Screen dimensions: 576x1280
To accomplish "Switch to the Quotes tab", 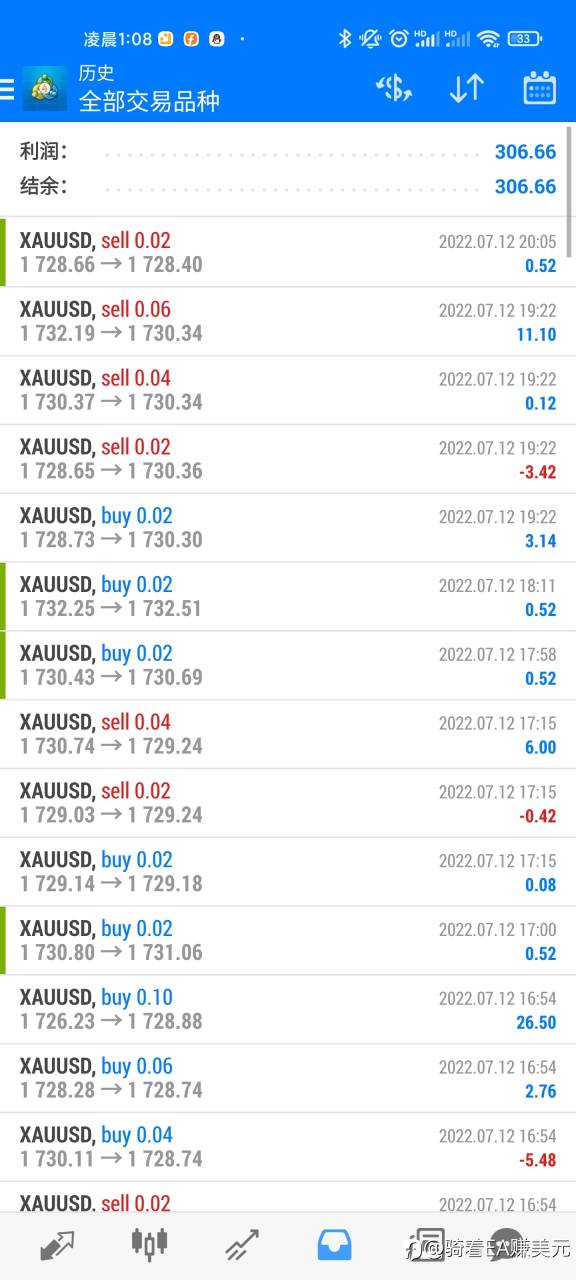I will click(x=57, y=1245).
